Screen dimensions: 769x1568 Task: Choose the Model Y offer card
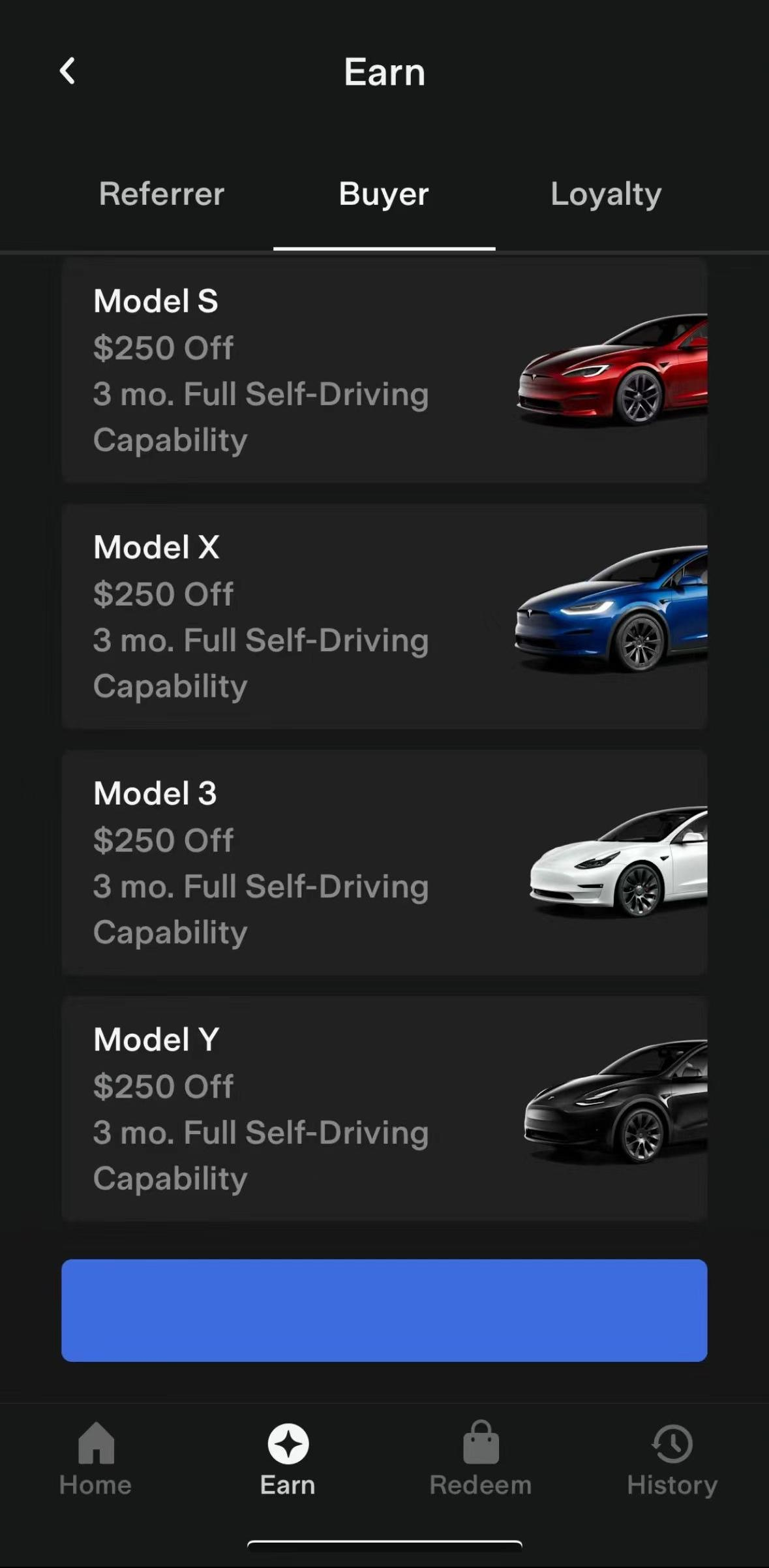tap(384, 1108)
